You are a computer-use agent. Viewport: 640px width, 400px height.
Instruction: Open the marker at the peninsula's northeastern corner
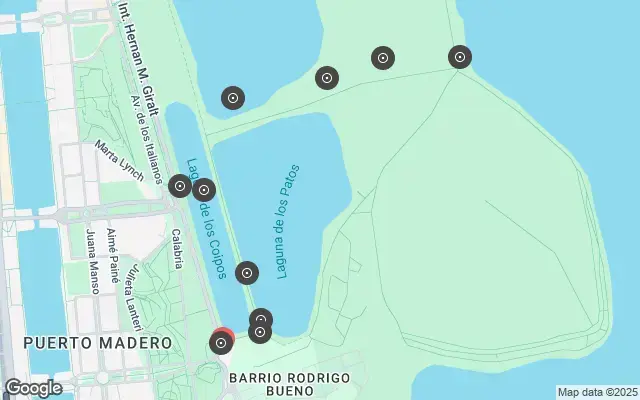(459, 57)
